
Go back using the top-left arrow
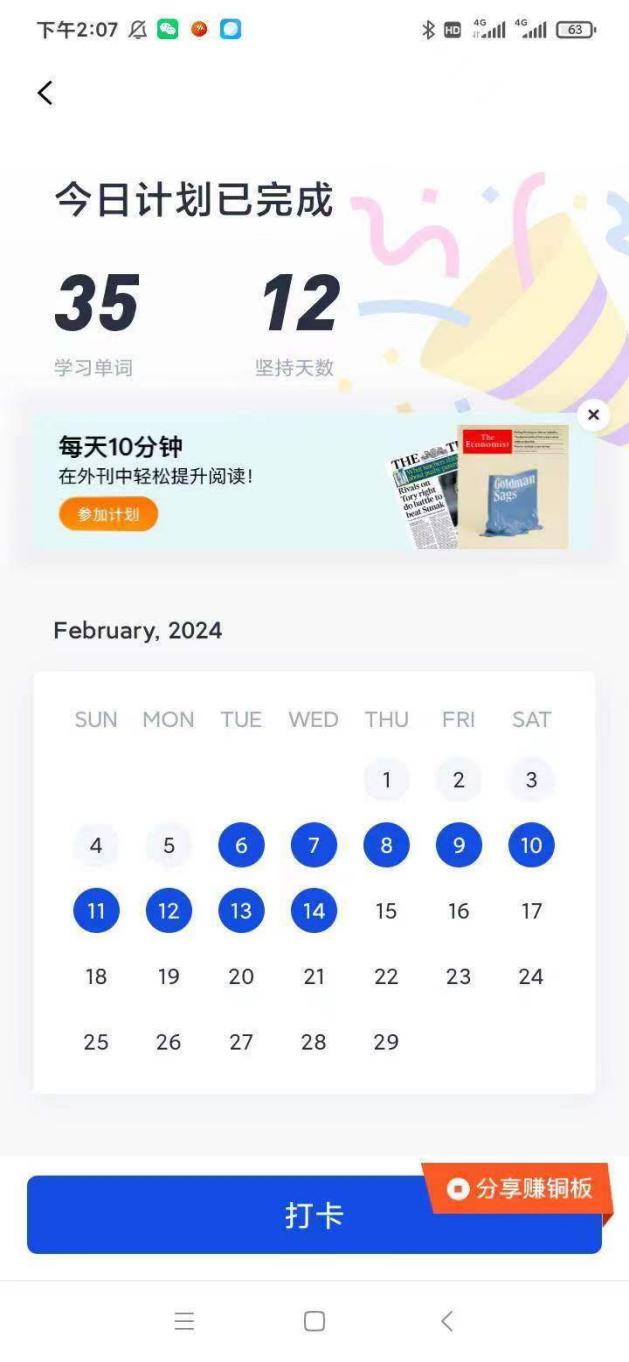45,93
